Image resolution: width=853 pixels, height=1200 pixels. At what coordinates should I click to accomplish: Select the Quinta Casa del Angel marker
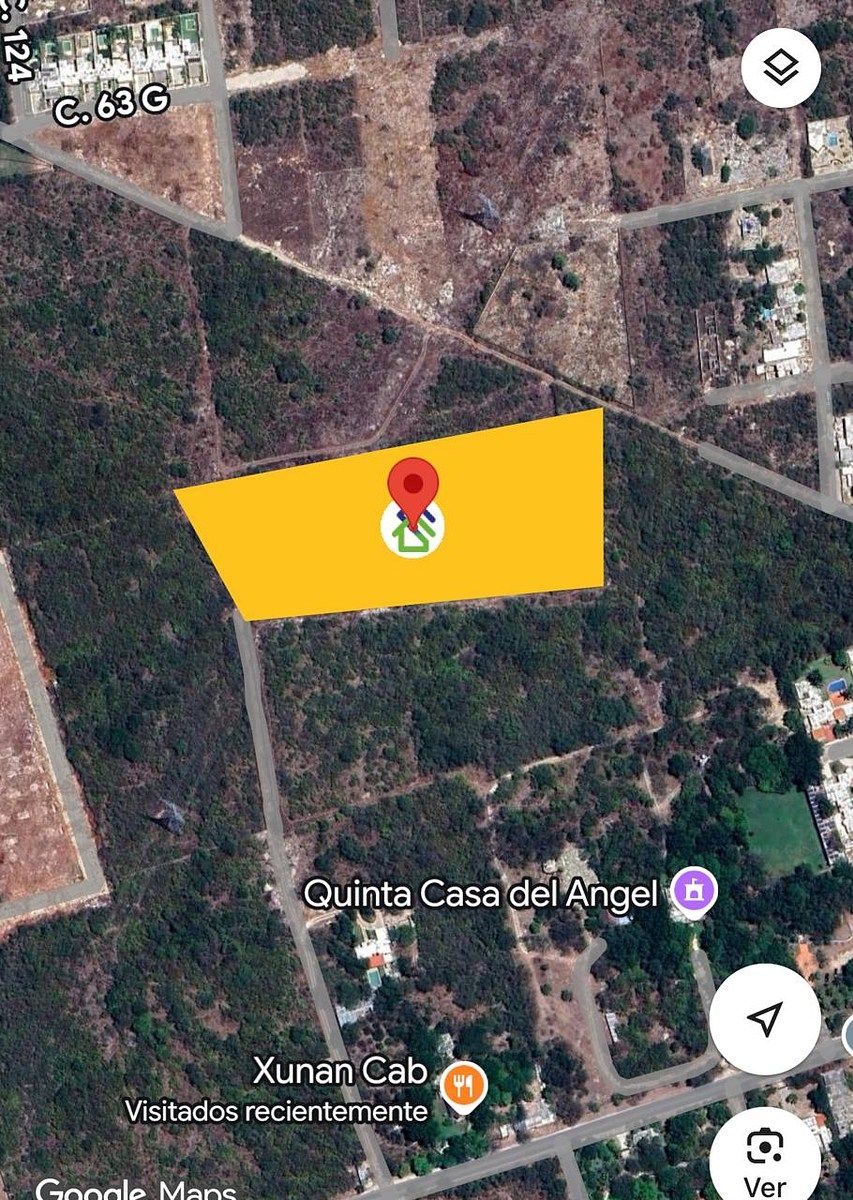pyautogui.click(x=693, y=890)
